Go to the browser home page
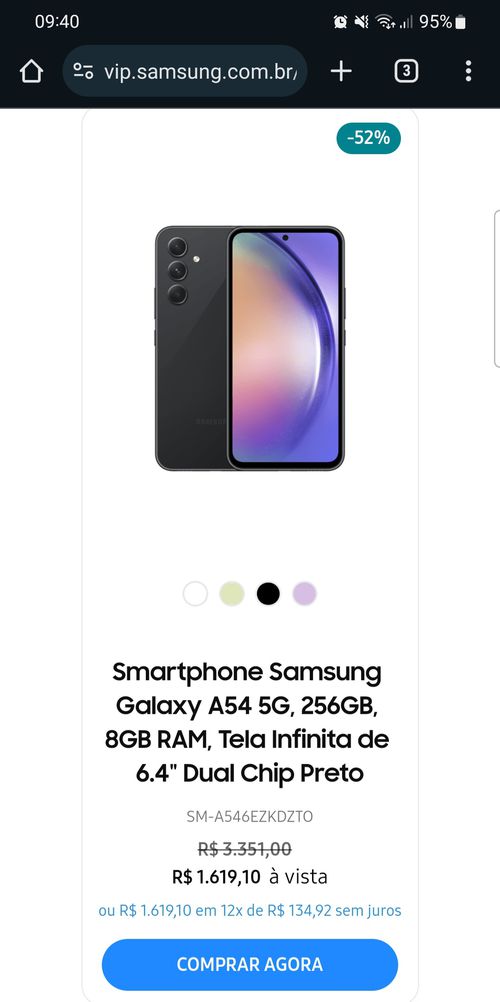Viewport: 500px width, 1002px height. pyautogui.click(x=31, y=71)
